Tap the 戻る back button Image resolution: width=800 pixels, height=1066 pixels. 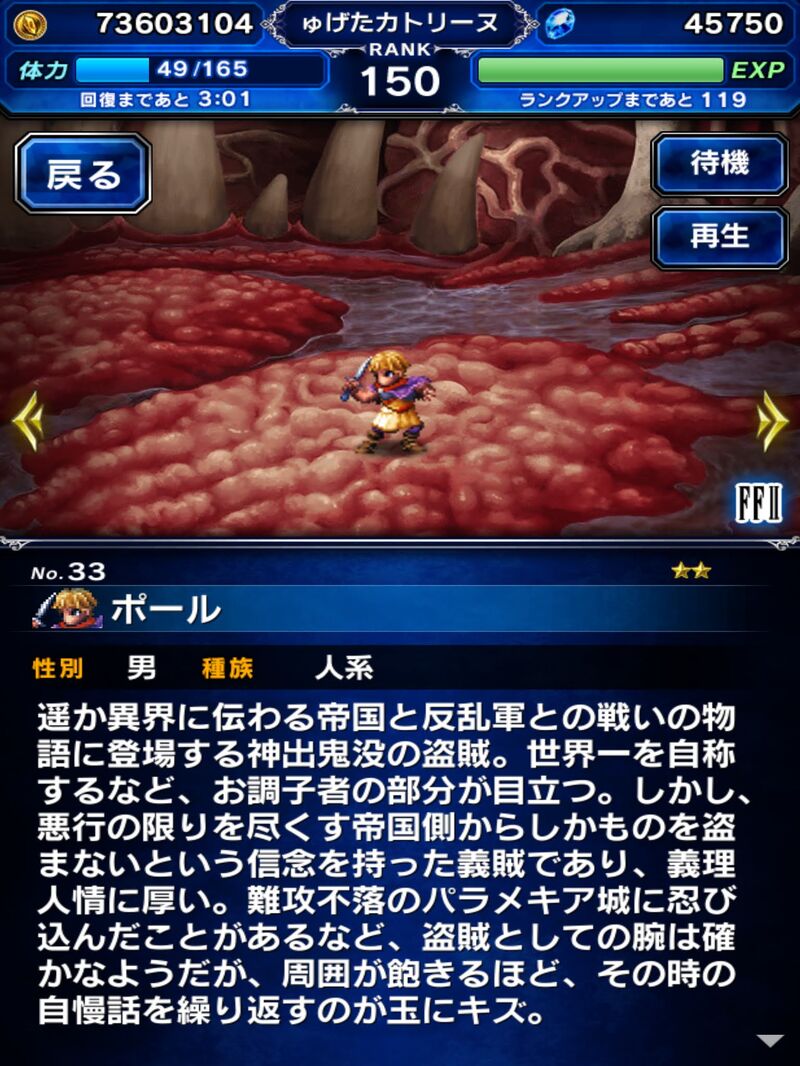(83, 174)
